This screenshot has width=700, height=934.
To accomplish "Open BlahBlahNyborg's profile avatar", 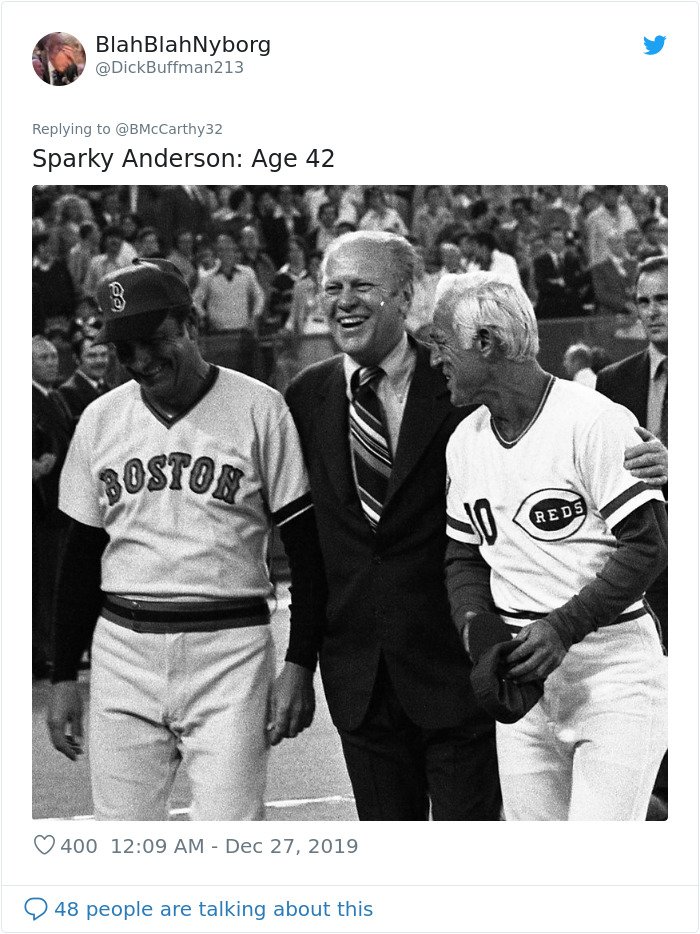I will tap(59, 58).
